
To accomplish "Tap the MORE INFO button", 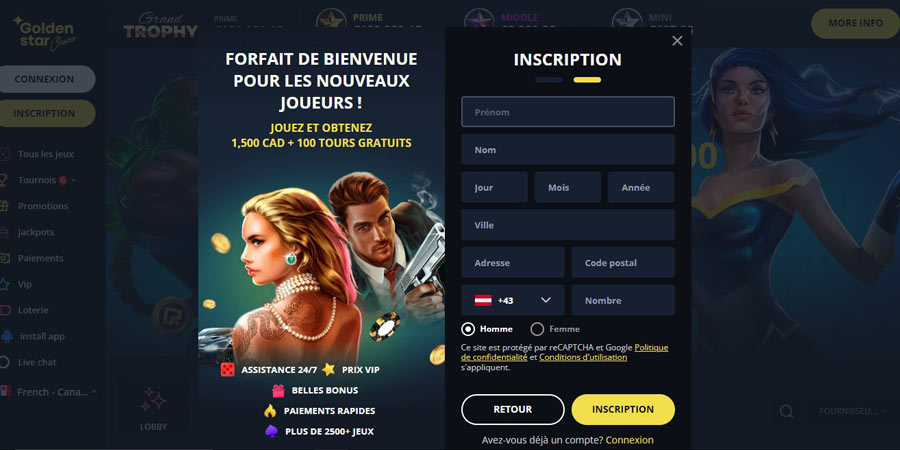I will [x=855, y=23].
